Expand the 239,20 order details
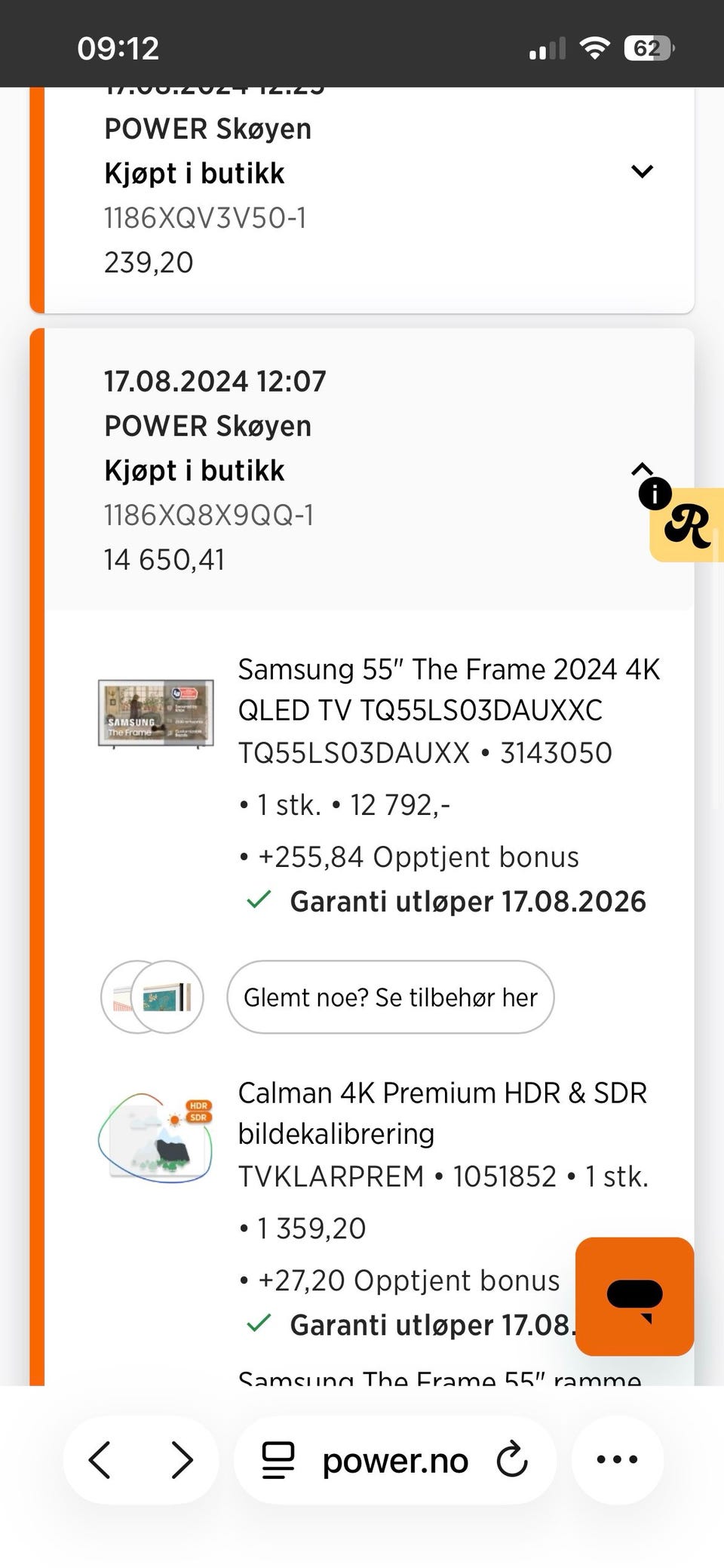Image resolution: width=724 pixels, height=1568 pixels. pos(642,171)
